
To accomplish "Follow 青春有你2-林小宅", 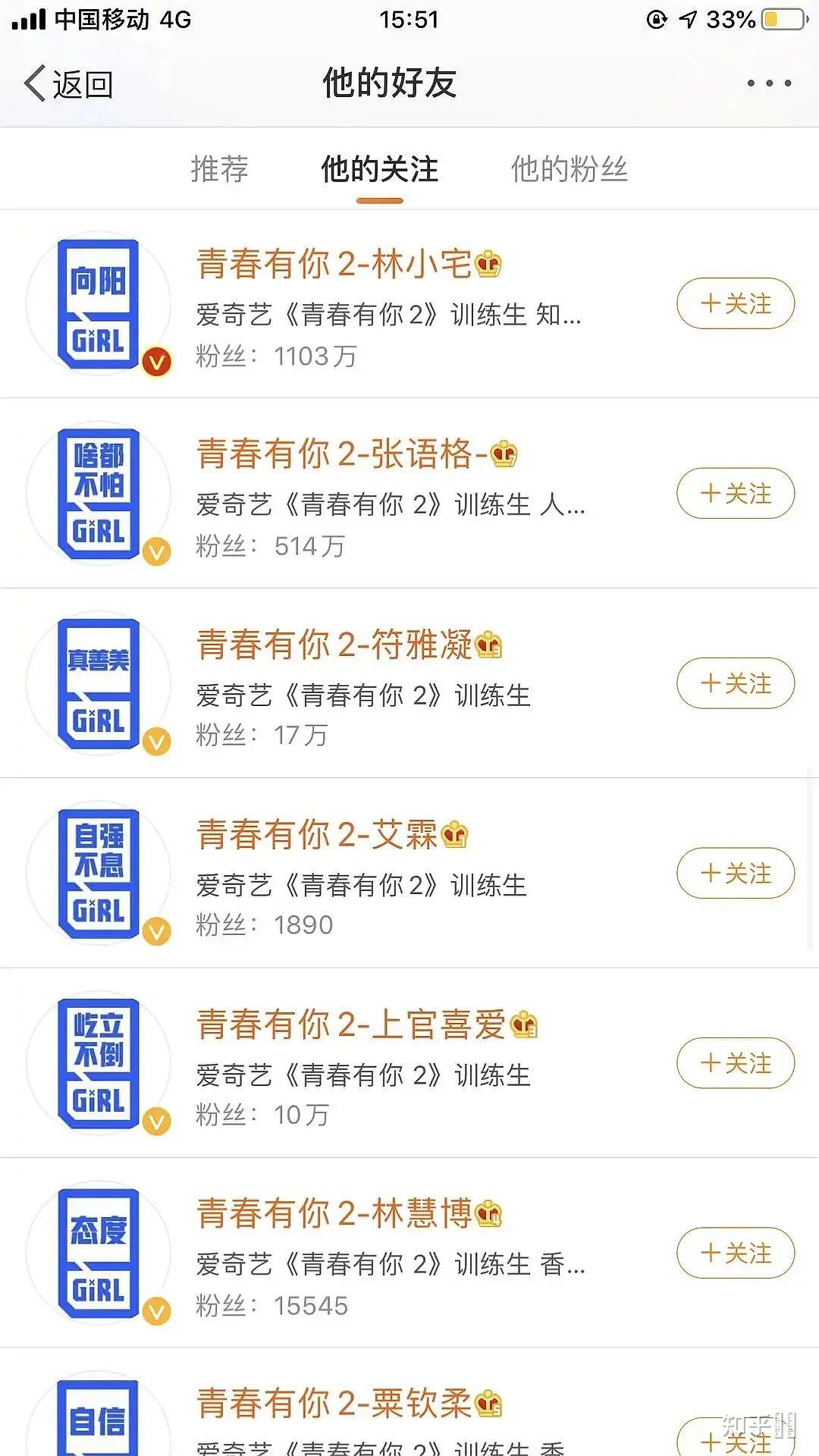I will click(736, 303).
